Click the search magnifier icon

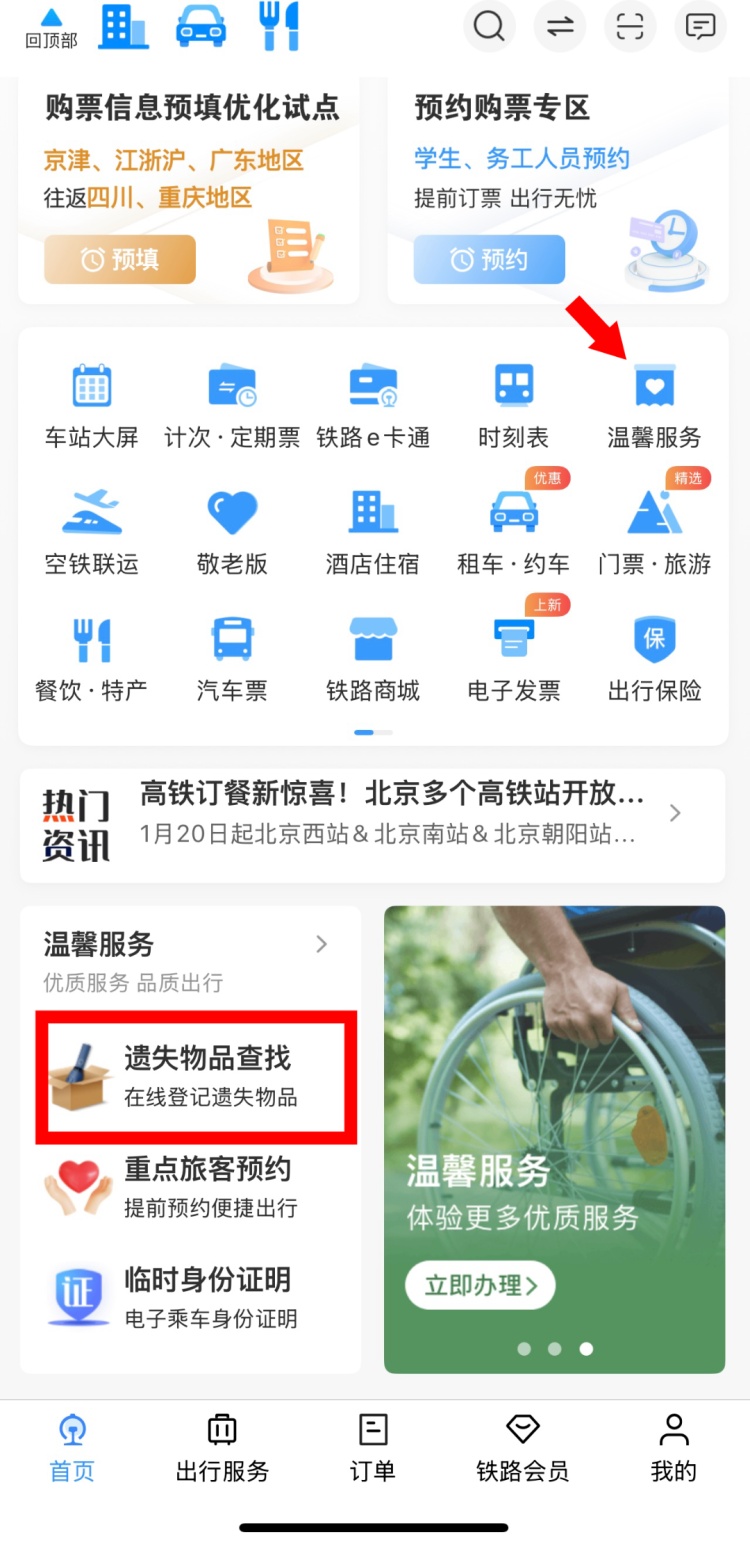pos(489,27)
